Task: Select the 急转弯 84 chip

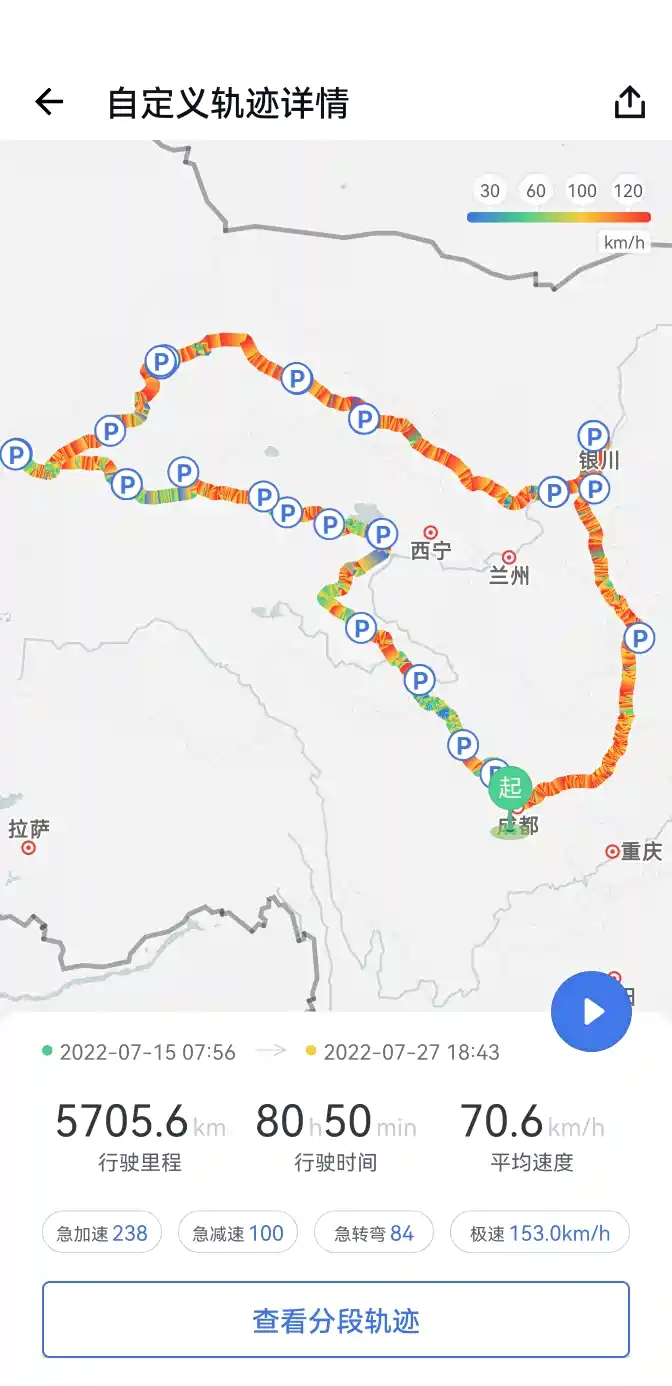Action: tap(374, 1233)
